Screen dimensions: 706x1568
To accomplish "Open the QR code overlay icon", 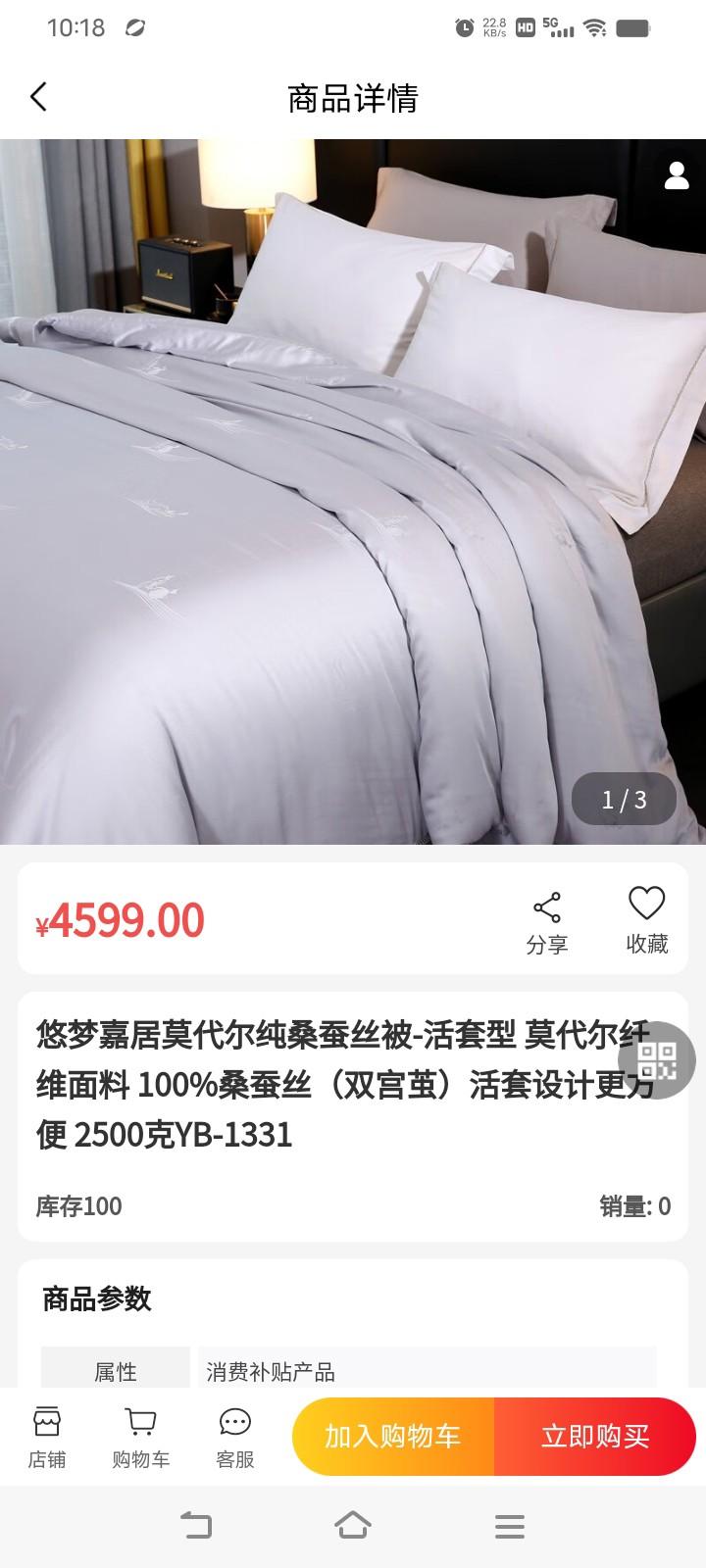I will tap(658, 1062).
